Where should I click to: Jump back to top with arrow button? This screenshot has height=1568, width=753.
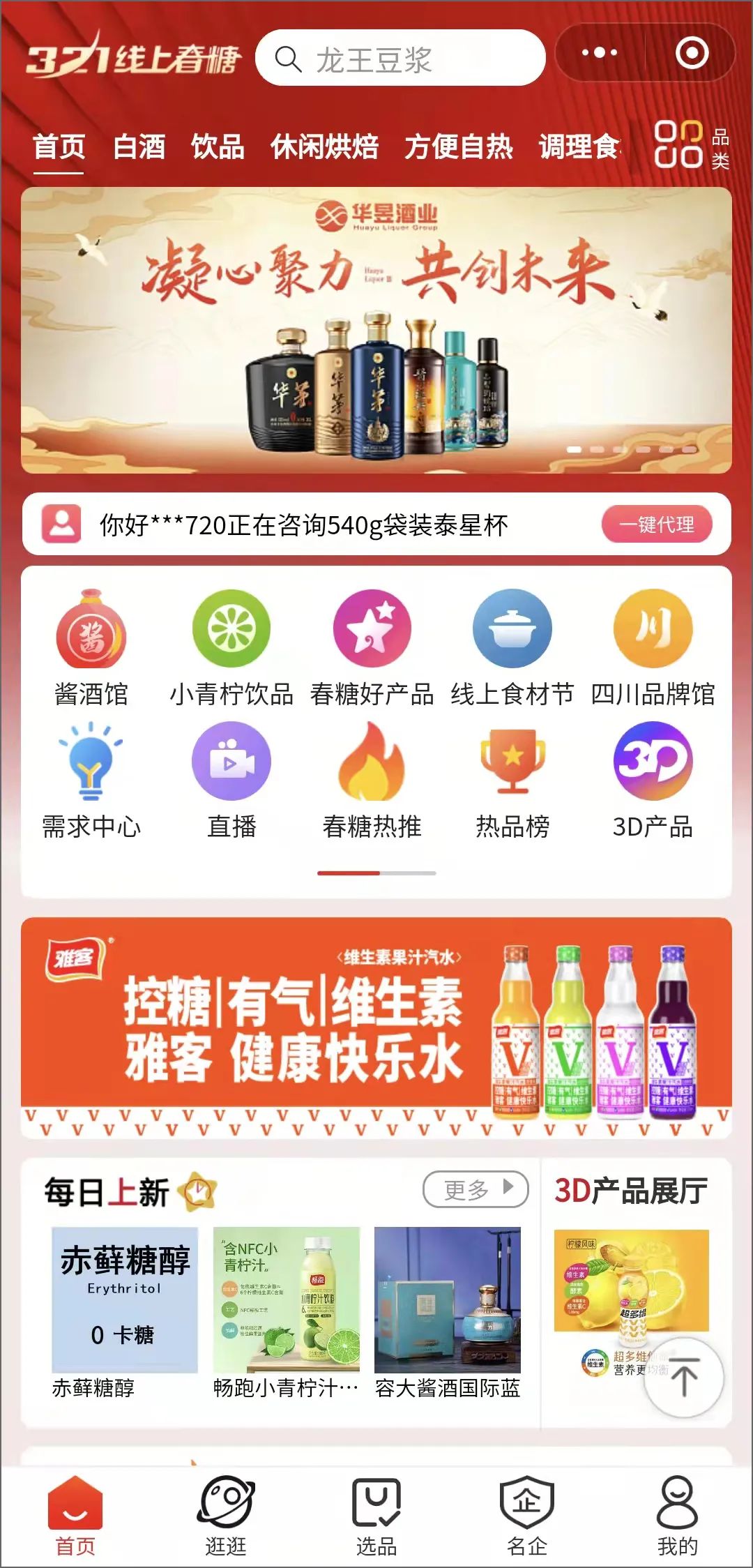[x=683, y=1378]
